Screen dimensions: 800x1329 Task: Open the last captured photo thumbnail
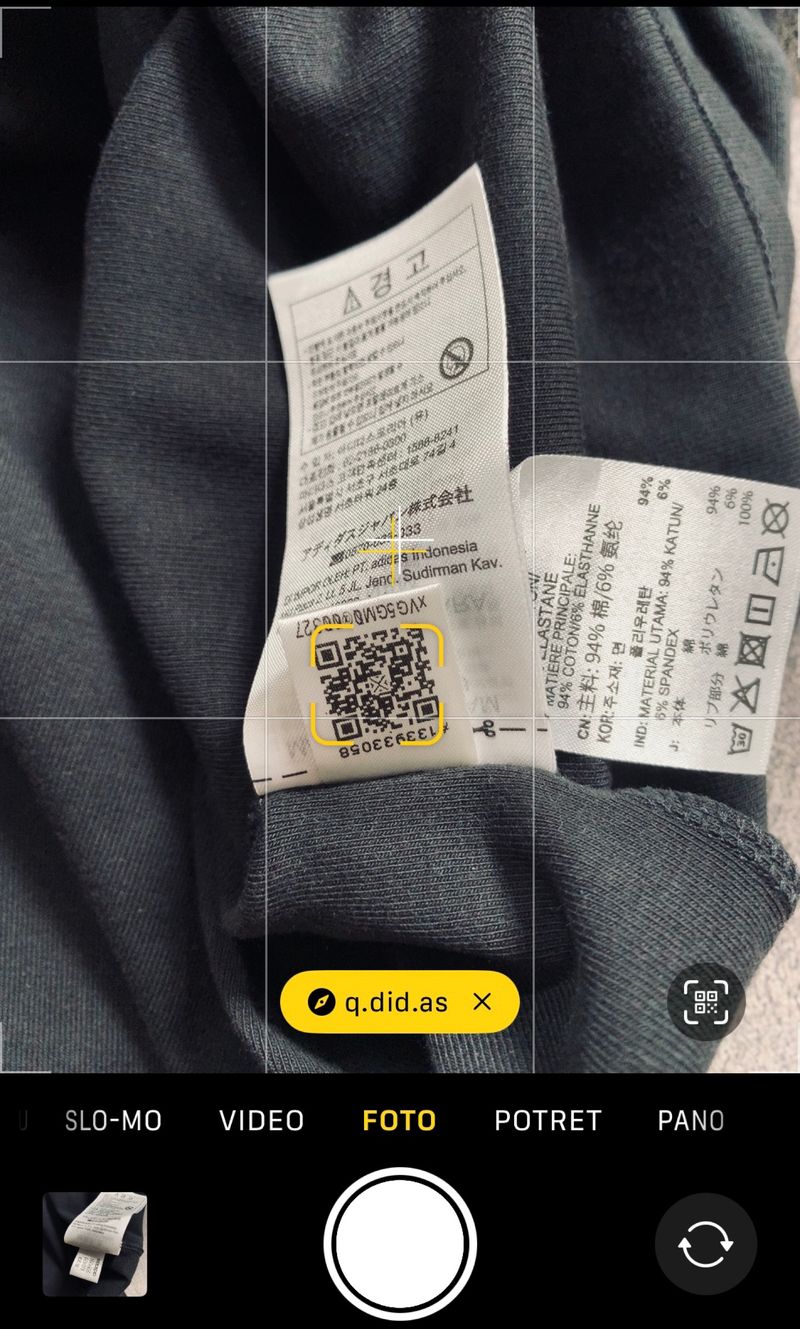pyautogui.click(x=95, y=1245)
